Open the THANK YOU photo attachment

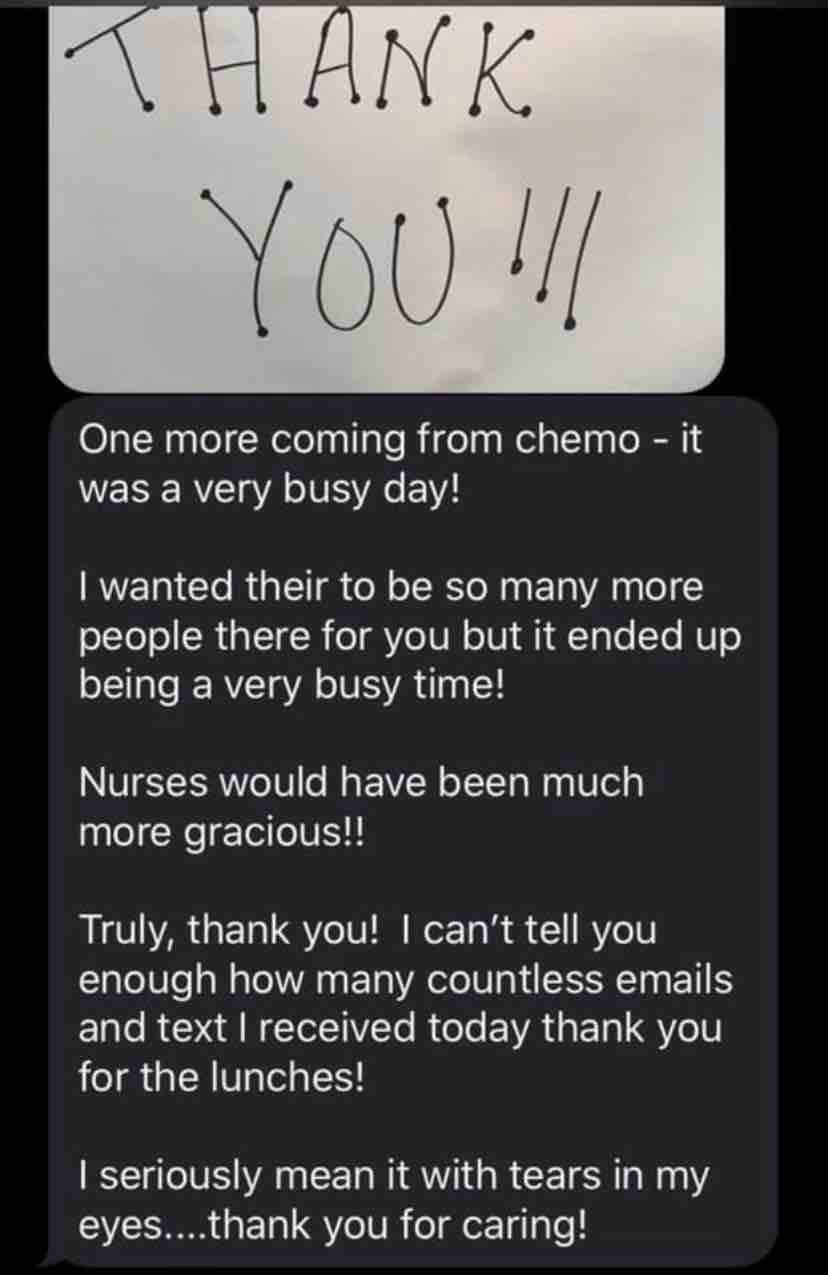point(386,195)
